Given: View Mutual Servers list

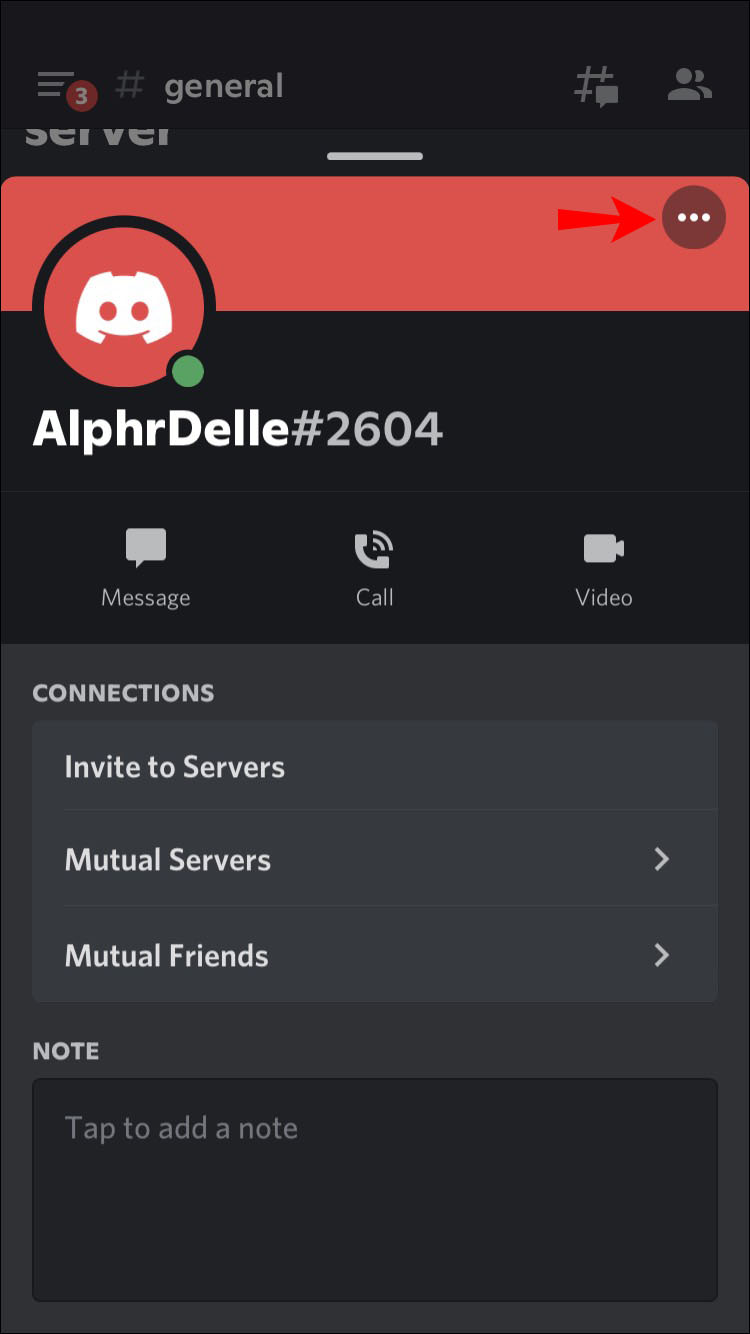Looking at the screenshot, I should coord(374,860).
